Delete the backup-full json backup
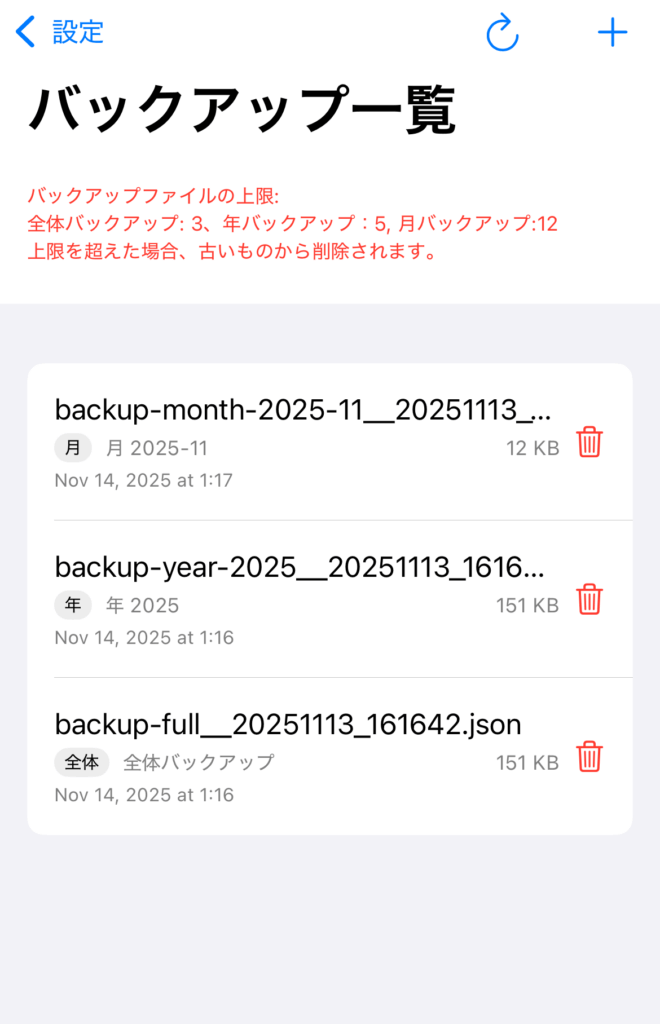 (590, 756)
